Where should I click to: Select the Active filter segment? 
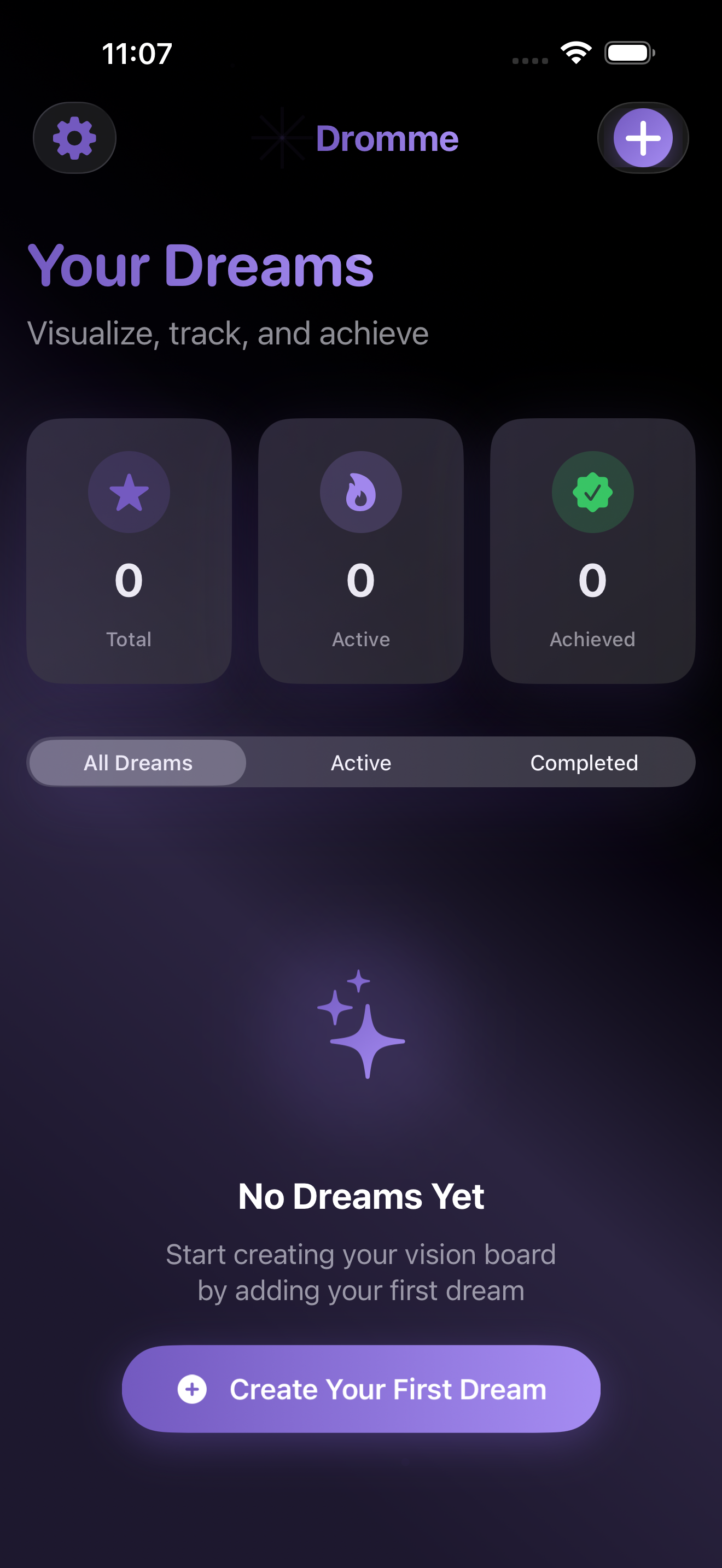(361, 762)
